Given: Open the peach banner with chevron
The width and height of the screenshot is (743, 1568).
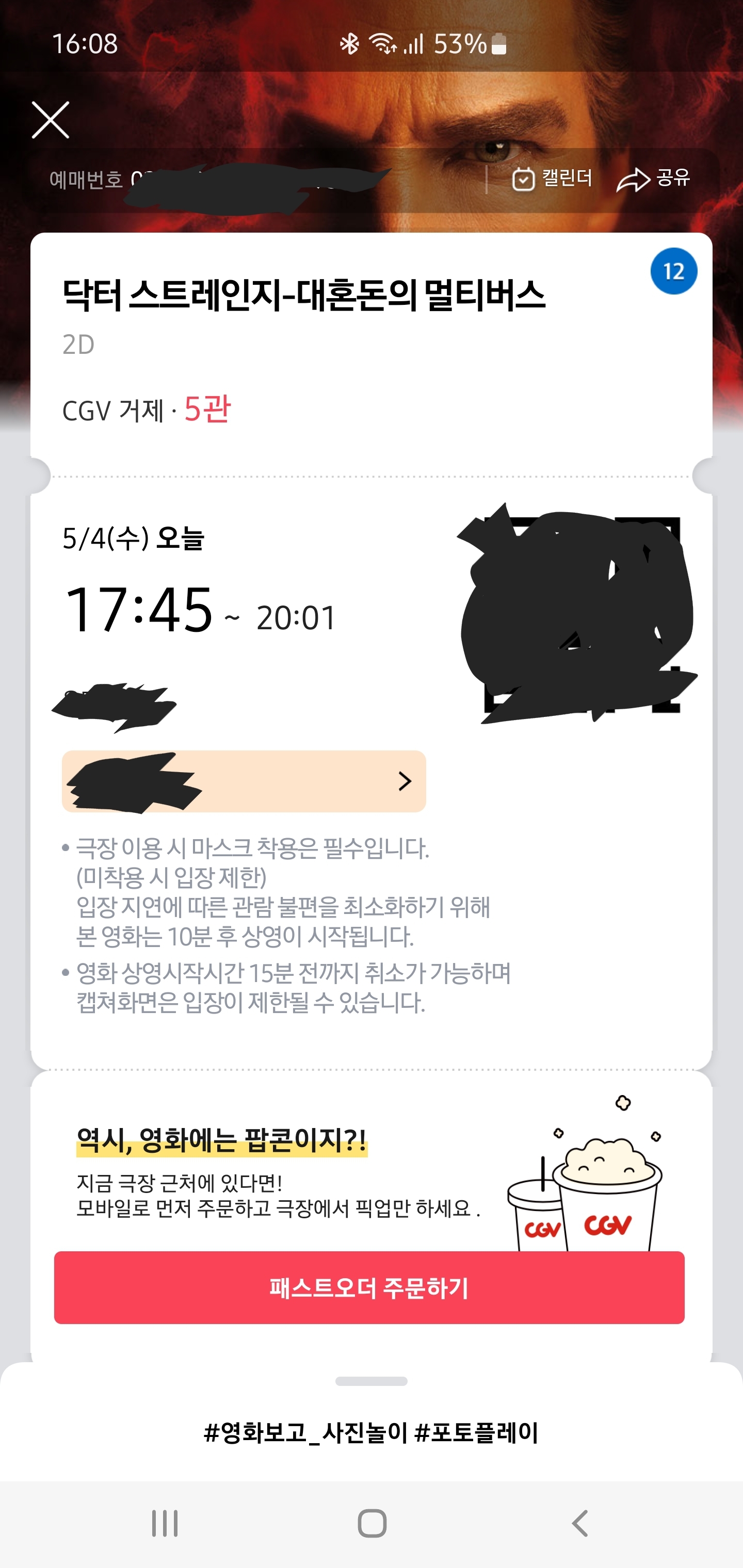Looking at the screenshot, I should (244, 781).
